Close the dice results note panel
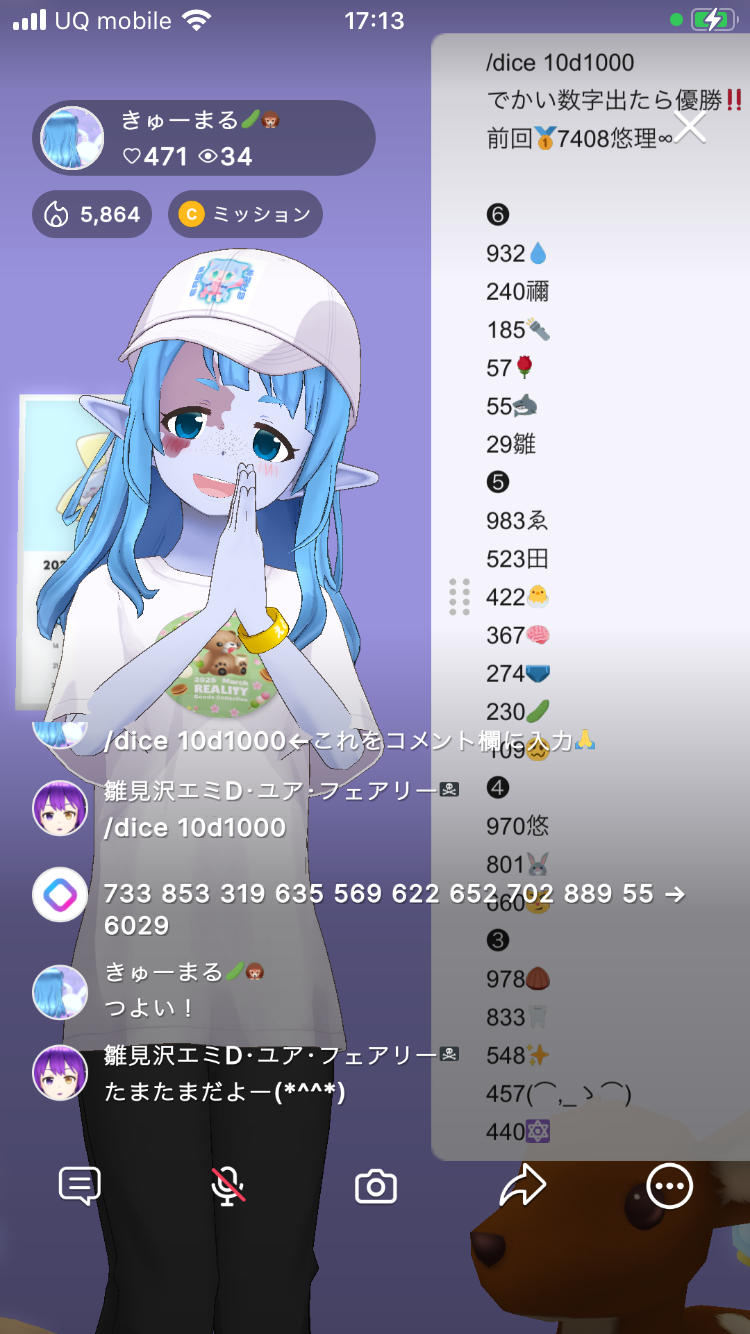Image resolution: width=750 pixels, height=1334 pixels. 690,126
